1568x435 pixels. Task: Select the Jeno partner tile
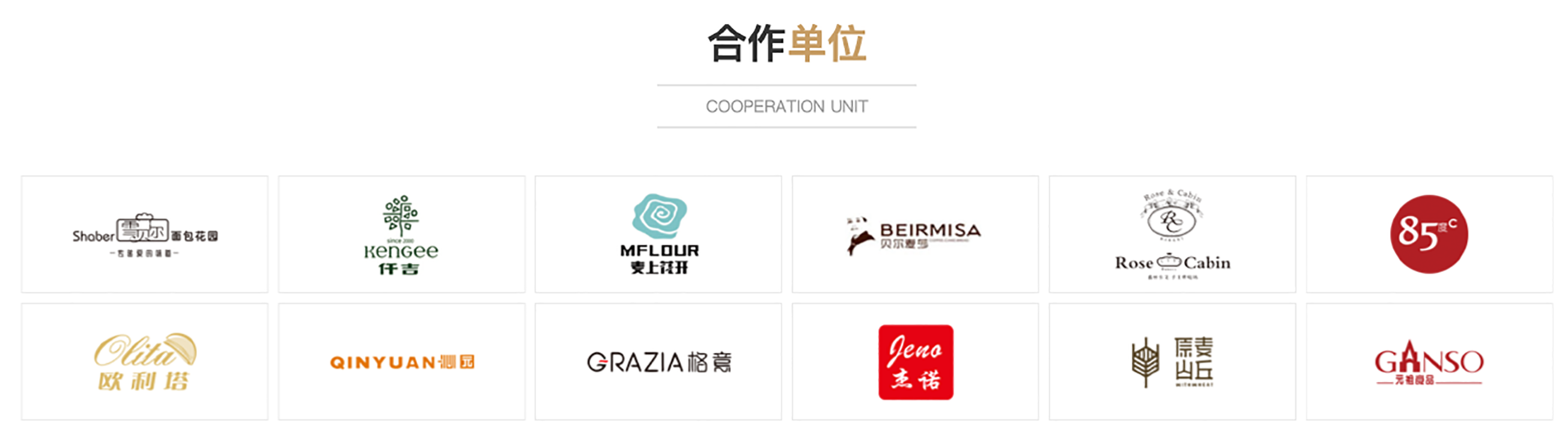coord(916,362)
